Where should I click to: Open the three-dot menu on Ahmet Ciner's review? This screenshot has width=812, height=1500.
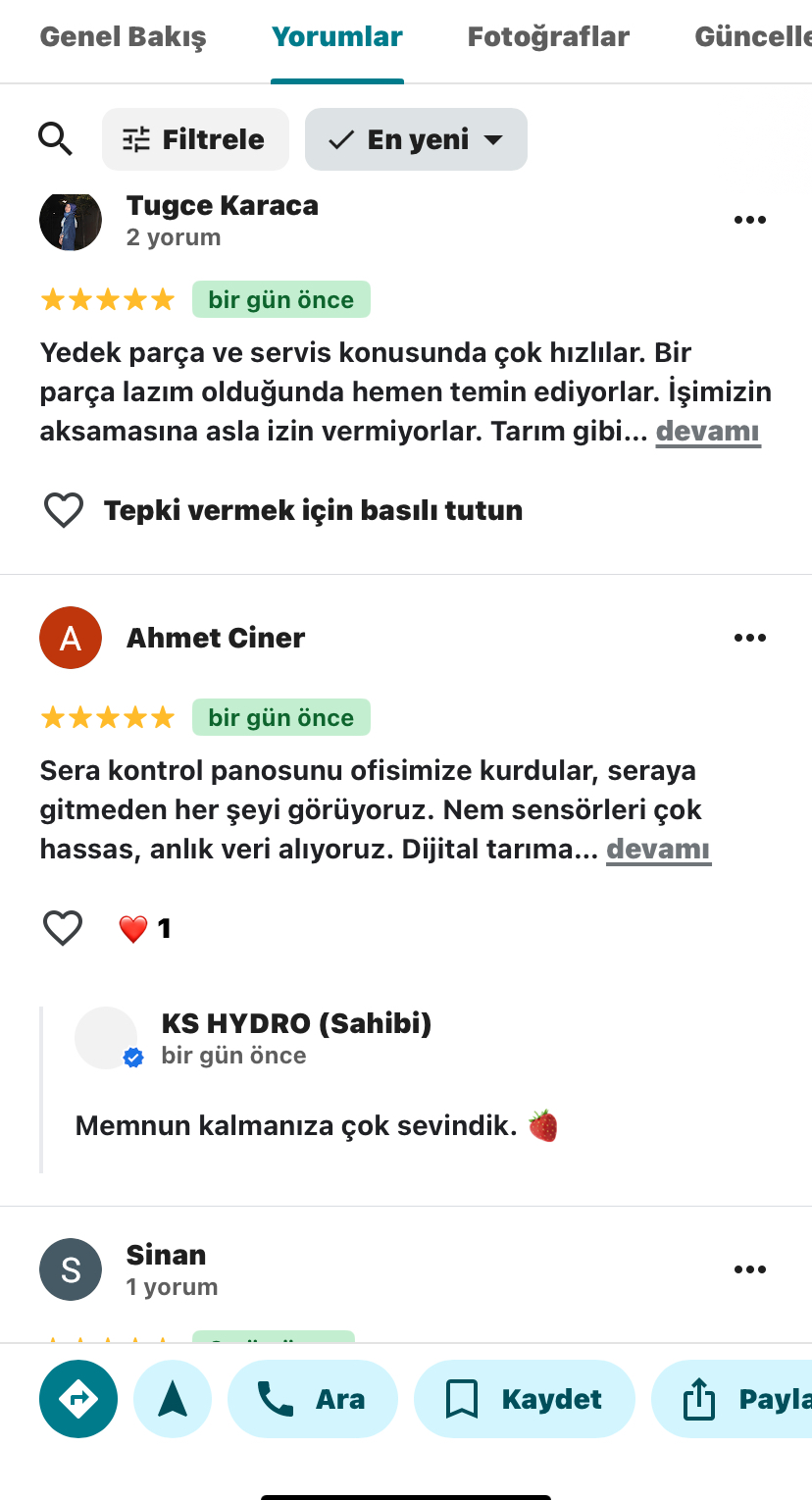[x=750, y=638]
